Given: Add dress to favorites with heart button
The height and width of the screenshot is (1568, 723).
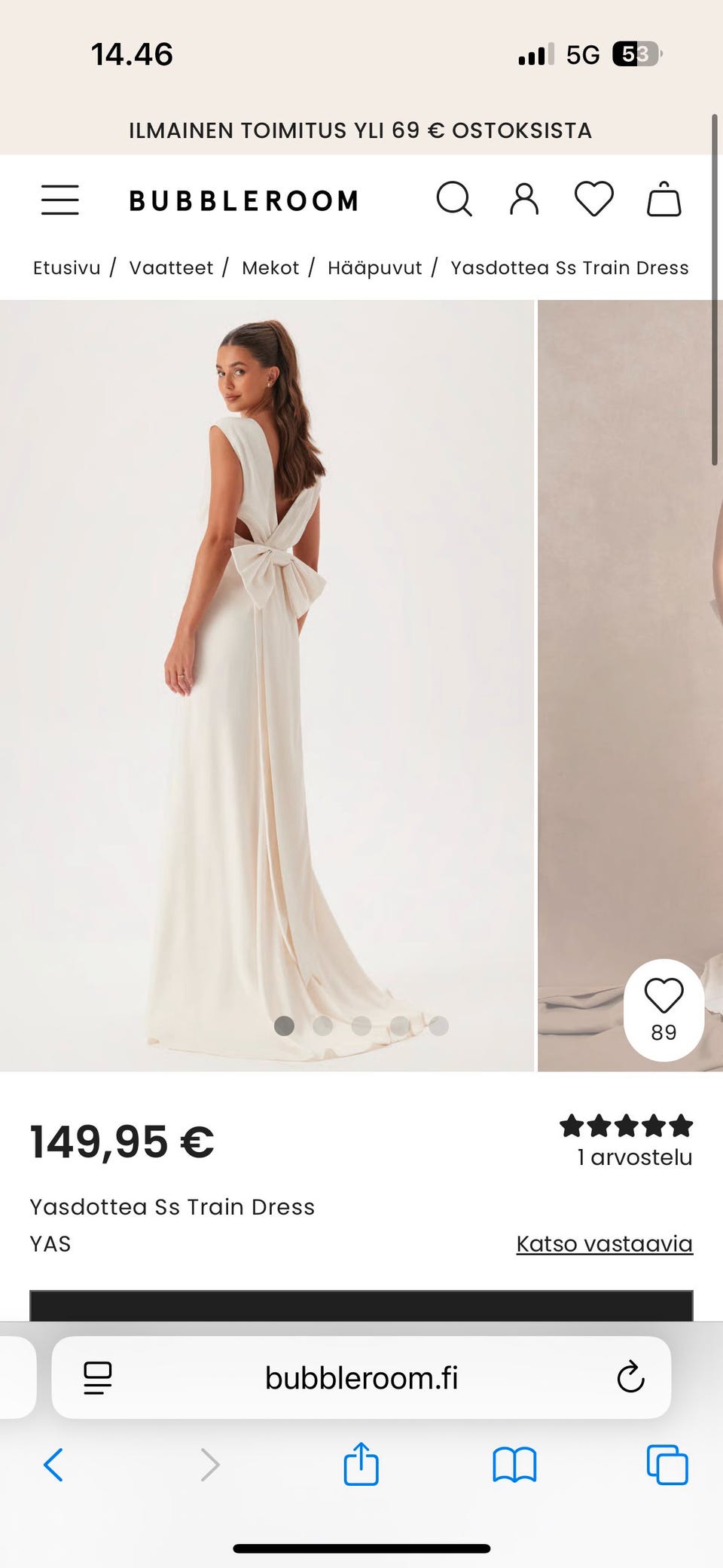Looking at the screenshot, I should [664, 1009].
